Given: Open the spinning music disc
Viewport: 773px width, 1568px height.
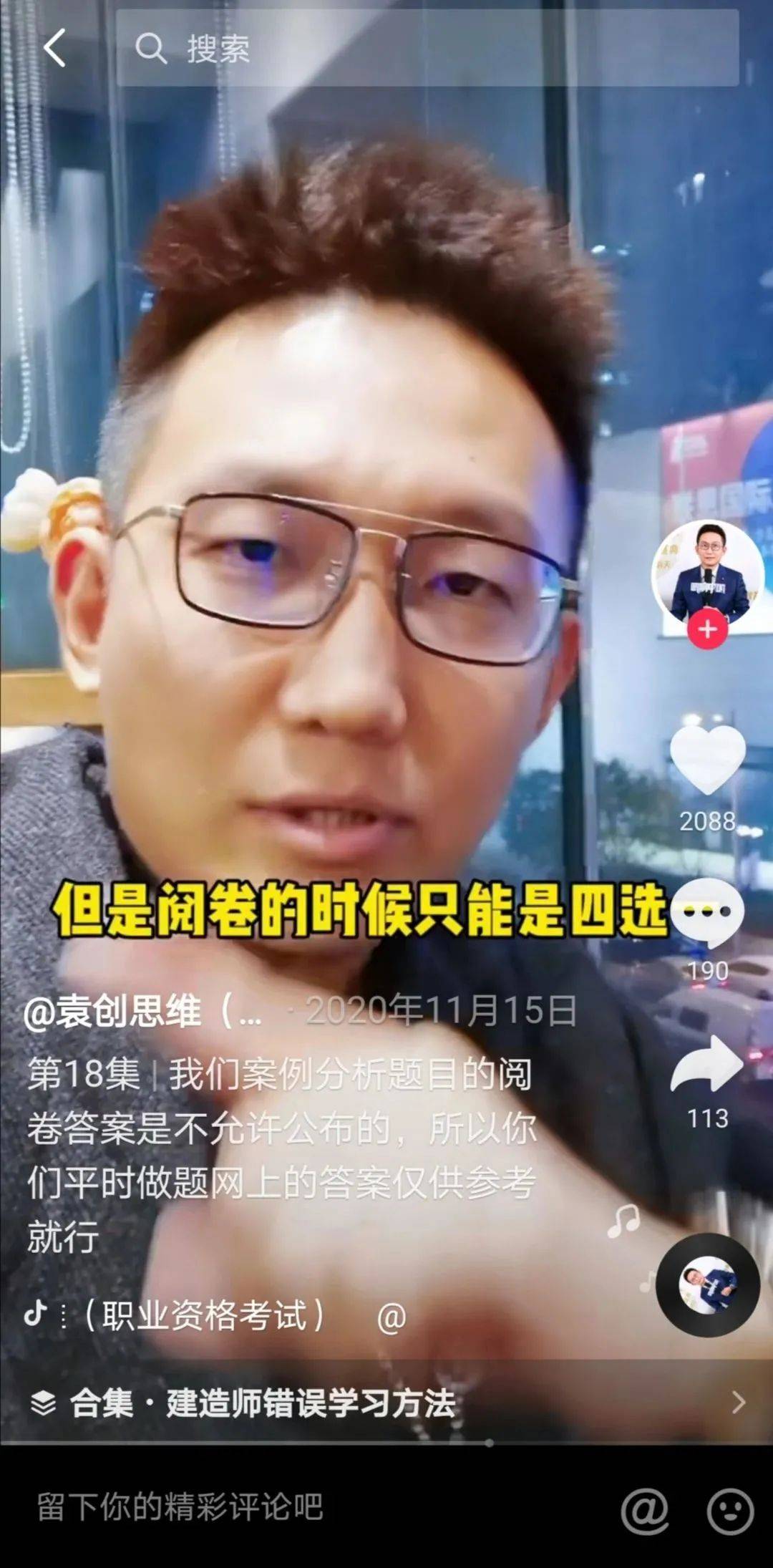Looking at the screenshot, I should (x=708, y=1285).
